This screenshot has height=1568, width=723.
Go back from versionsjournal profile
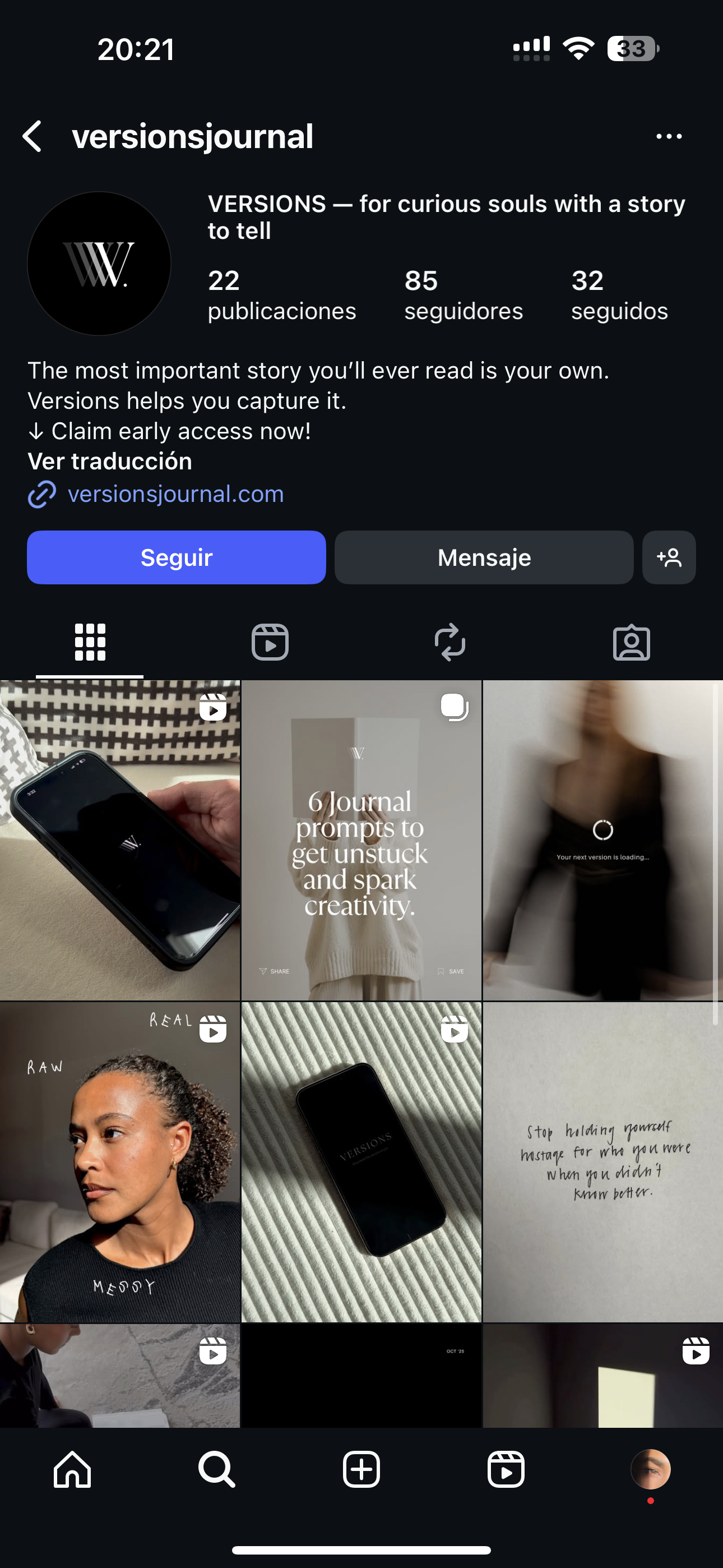(33, 136)
